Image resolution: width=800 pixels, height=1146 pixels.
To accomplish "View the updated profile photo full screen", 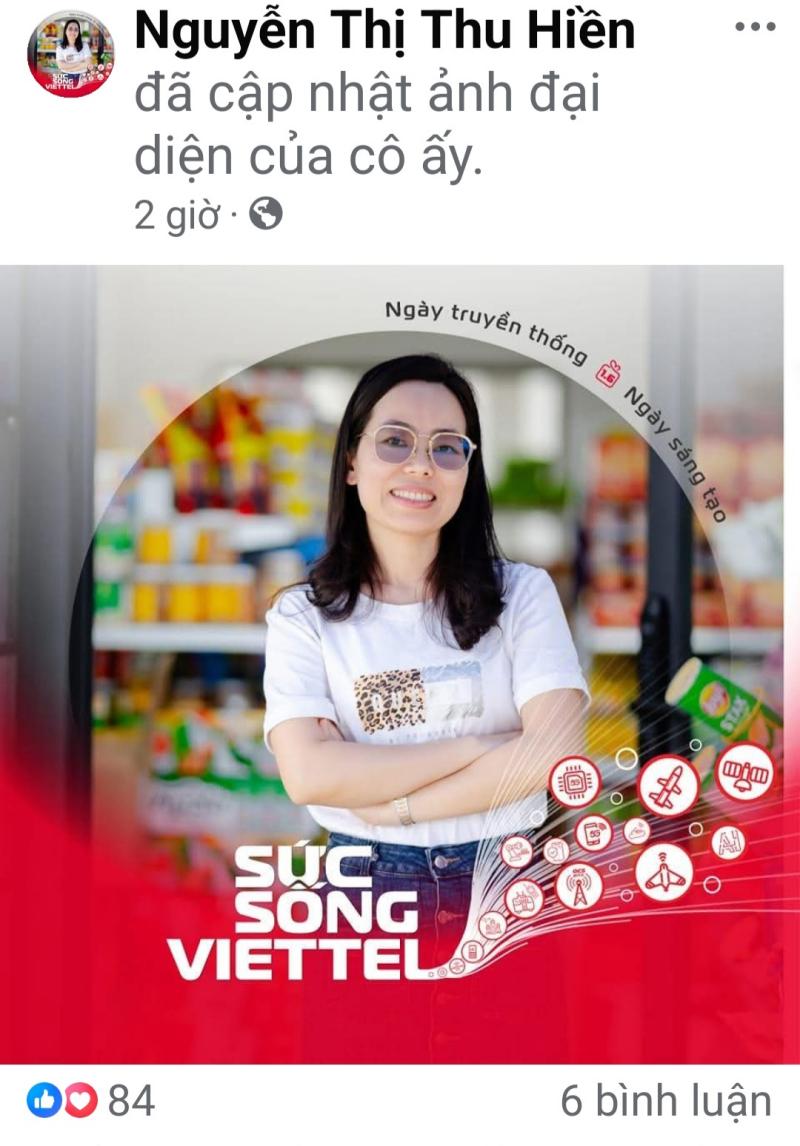I will (x=400, y=660).
